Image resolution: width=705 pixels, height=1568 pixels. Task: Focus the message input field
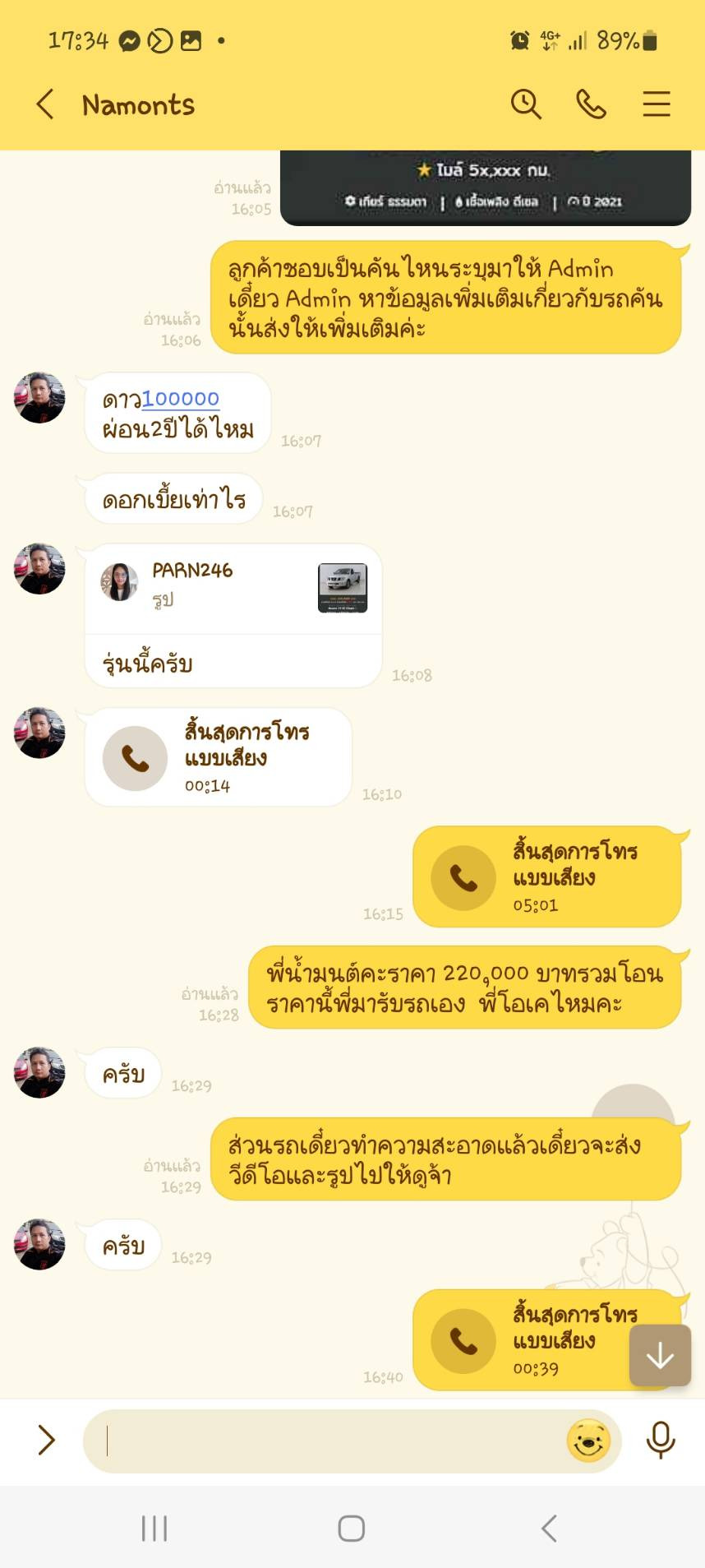click(329, 1441)
